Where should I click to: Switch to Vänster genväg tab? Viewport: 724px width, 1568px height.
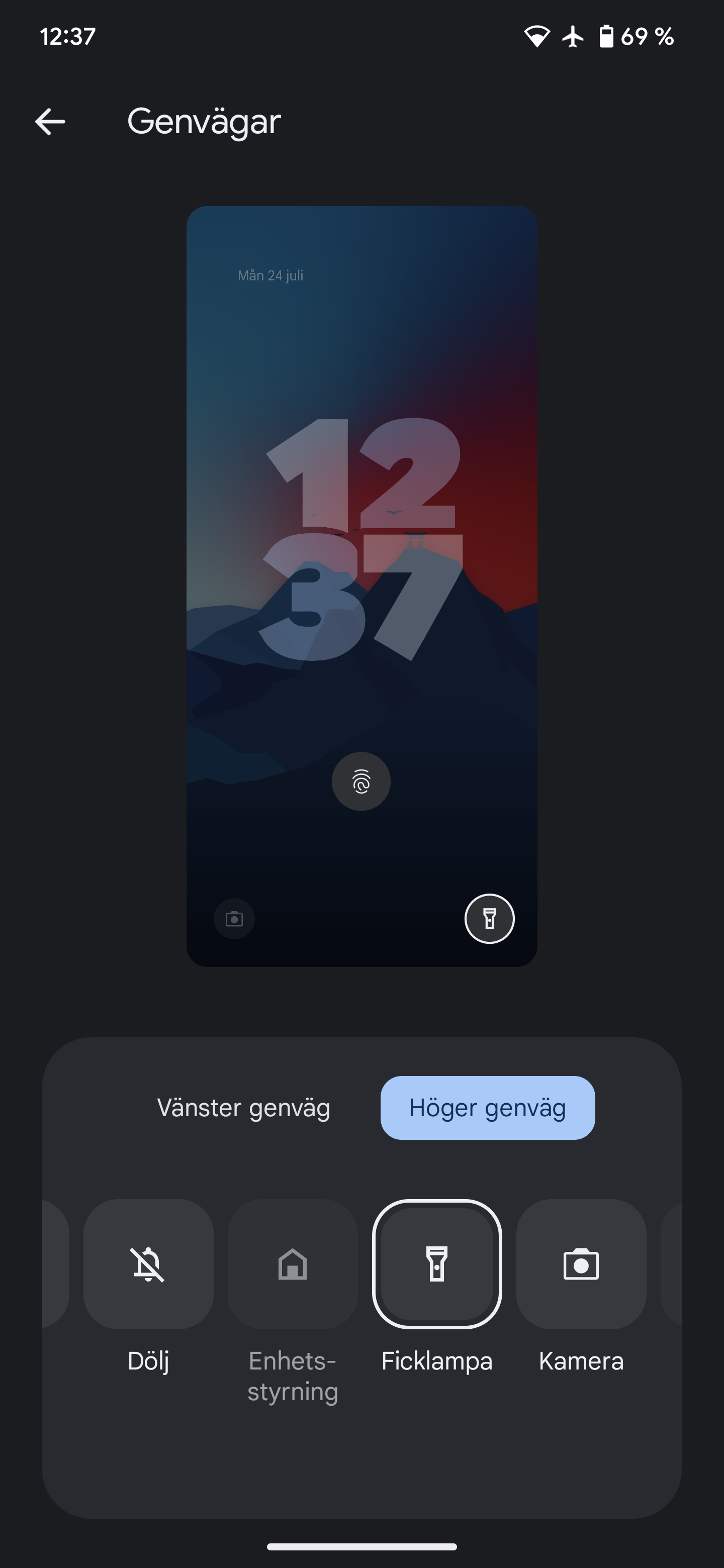[243, 1108]
